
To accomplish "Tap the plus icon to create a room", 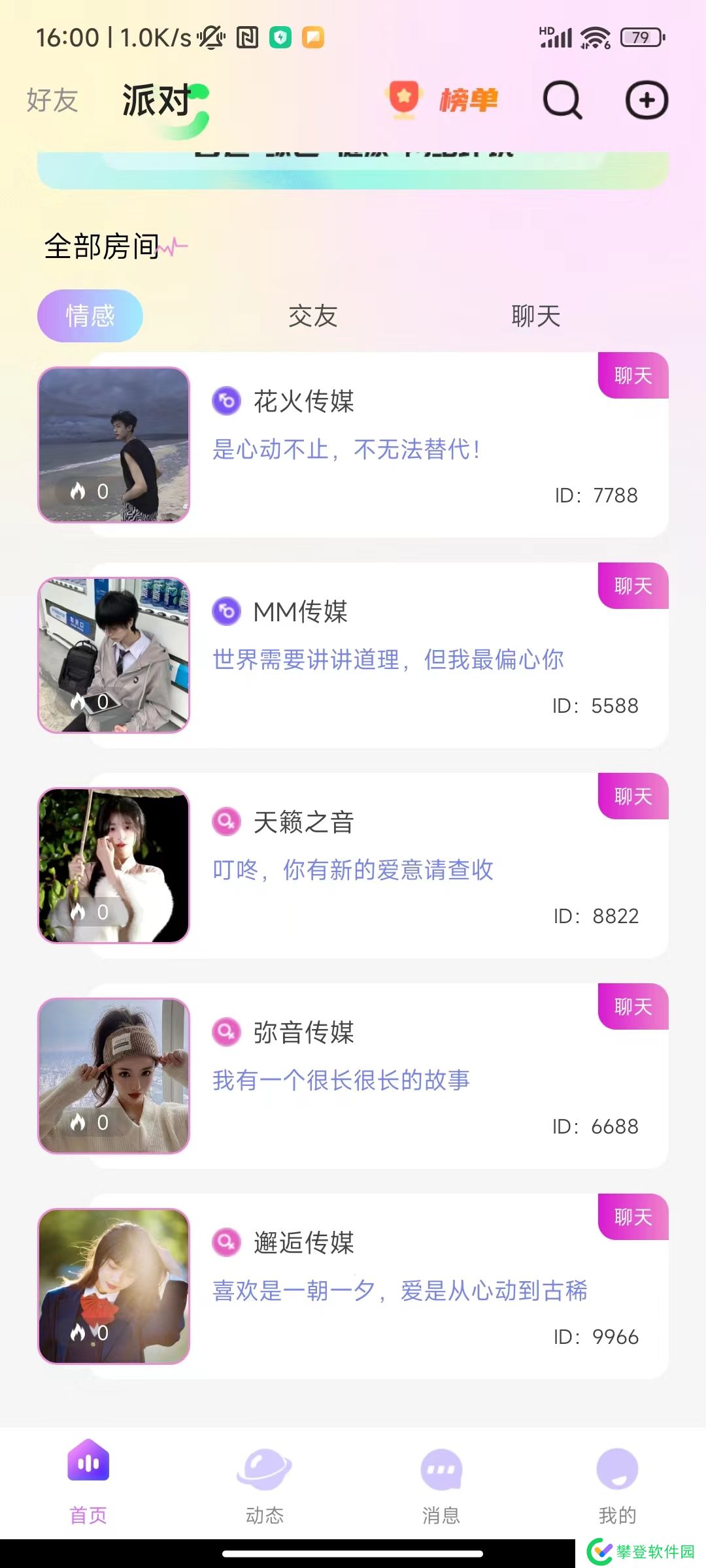I will (x=647, y=100).
